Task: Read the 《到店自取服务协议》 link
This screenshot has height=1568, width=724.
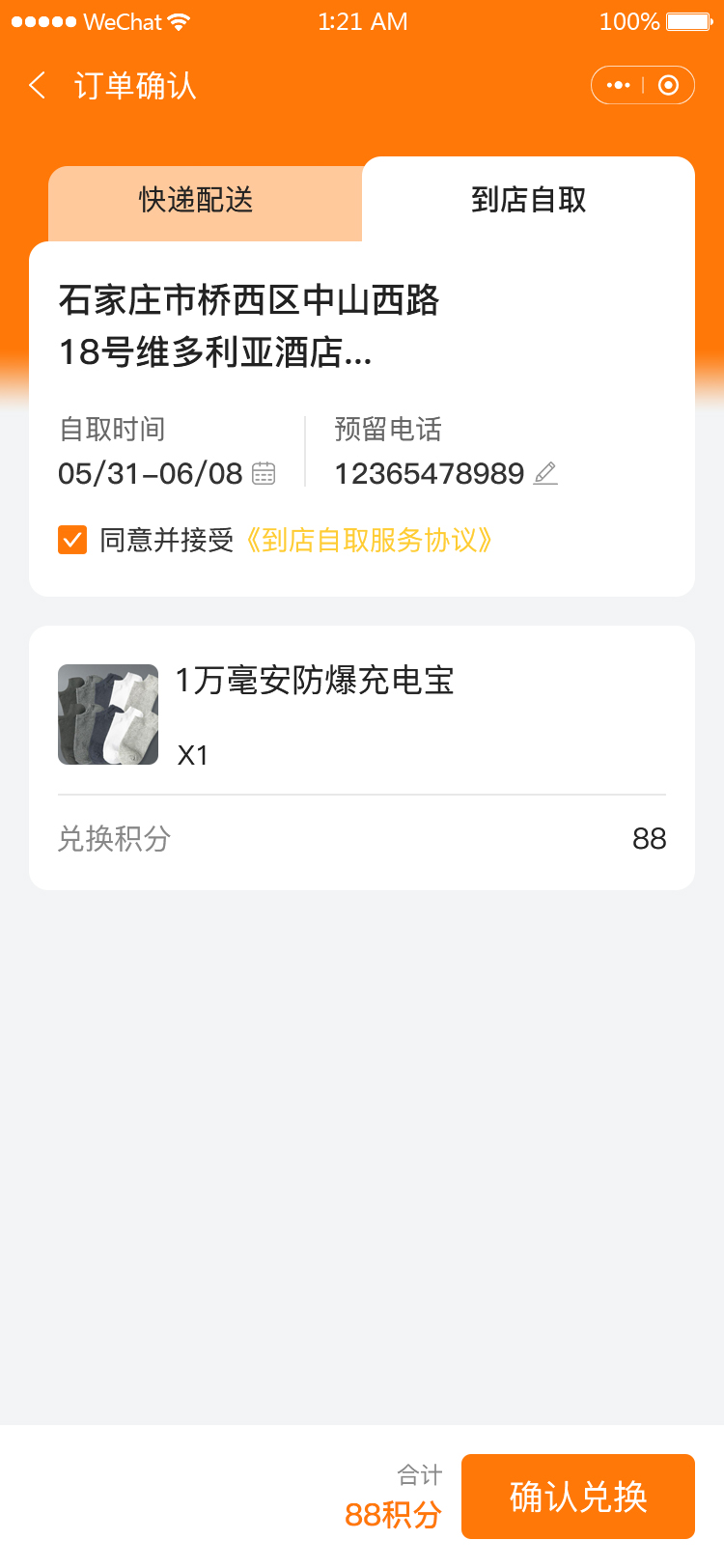Action: [x=368, y=540]
